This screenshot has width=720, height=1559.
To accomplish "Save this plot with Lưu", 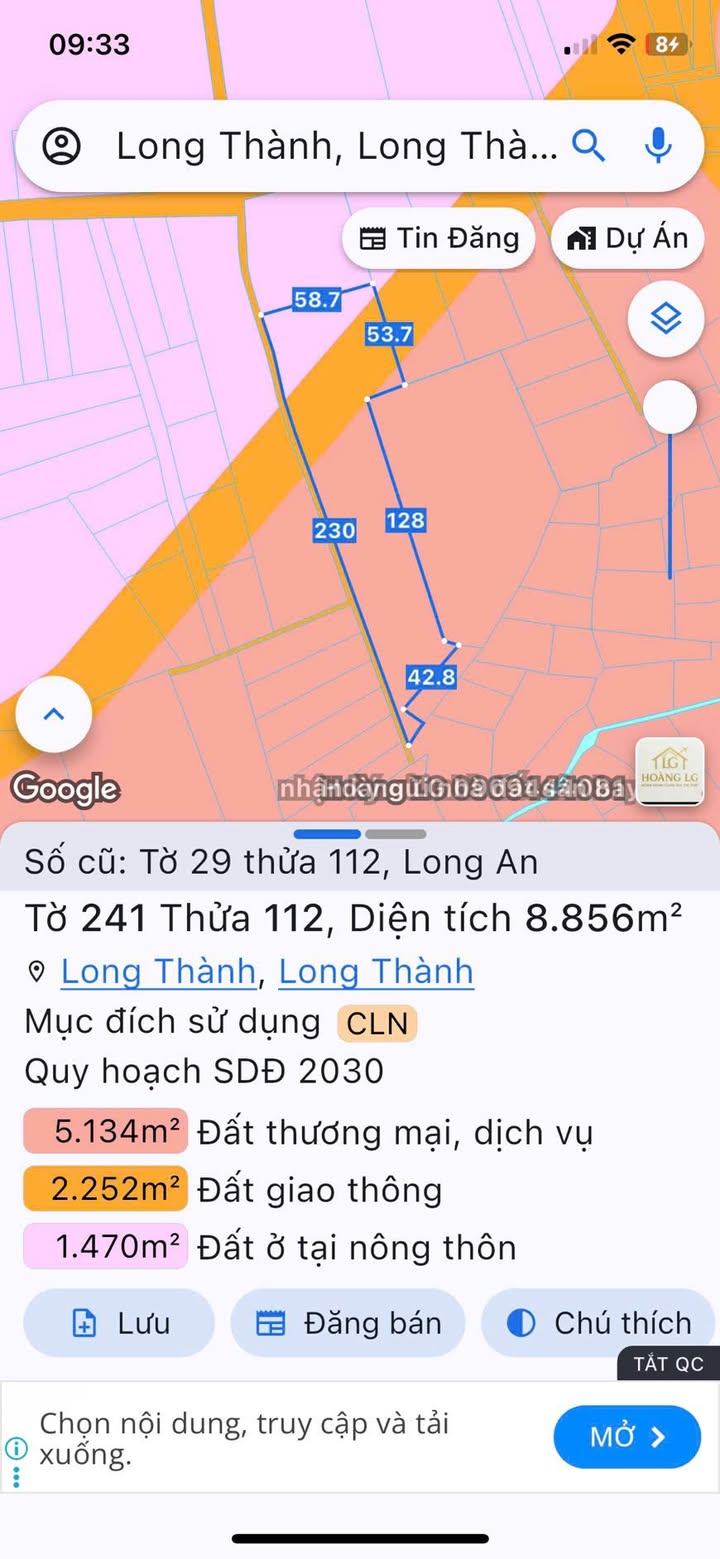I will click(x=119, y=1323).
